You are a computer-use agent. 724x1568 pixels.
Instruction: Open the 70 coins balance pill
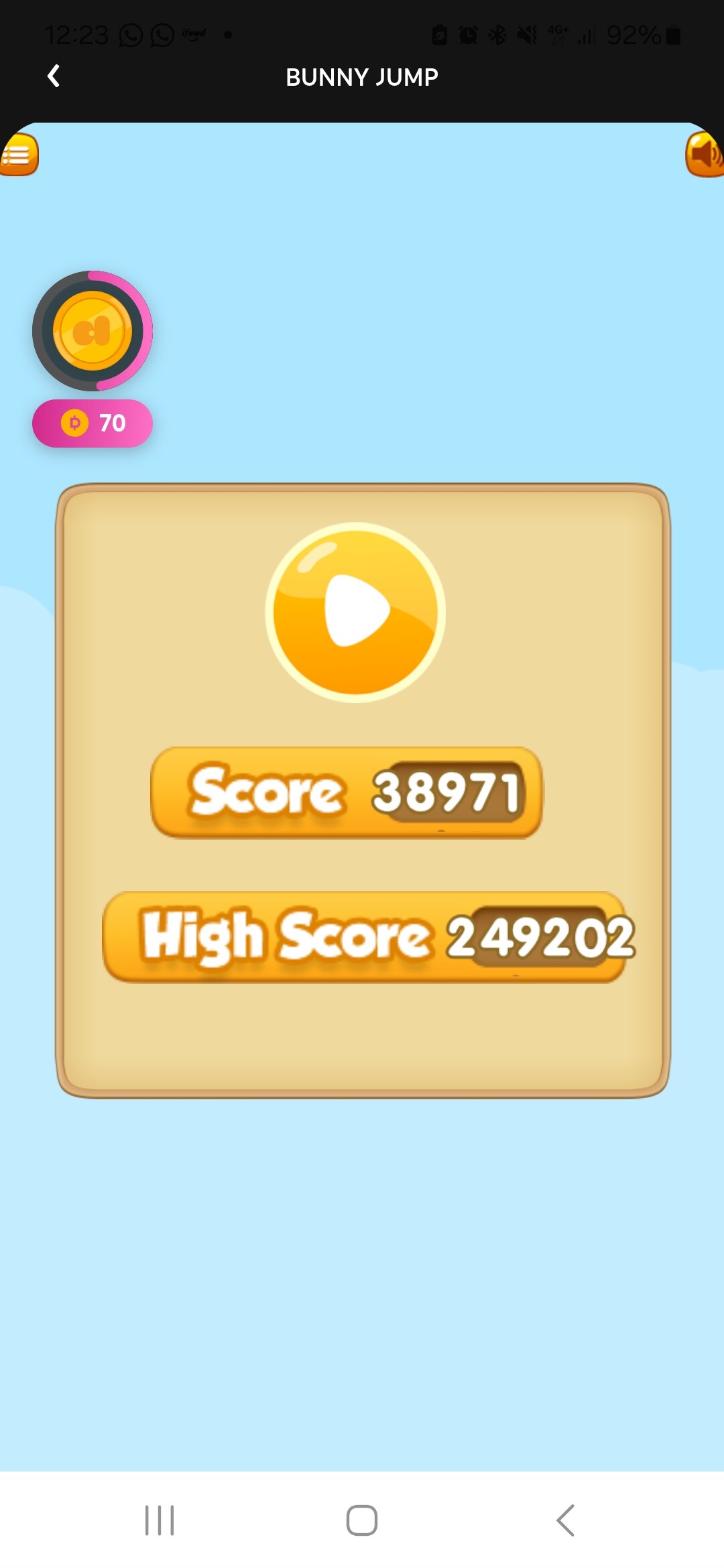tap(93, 423)
